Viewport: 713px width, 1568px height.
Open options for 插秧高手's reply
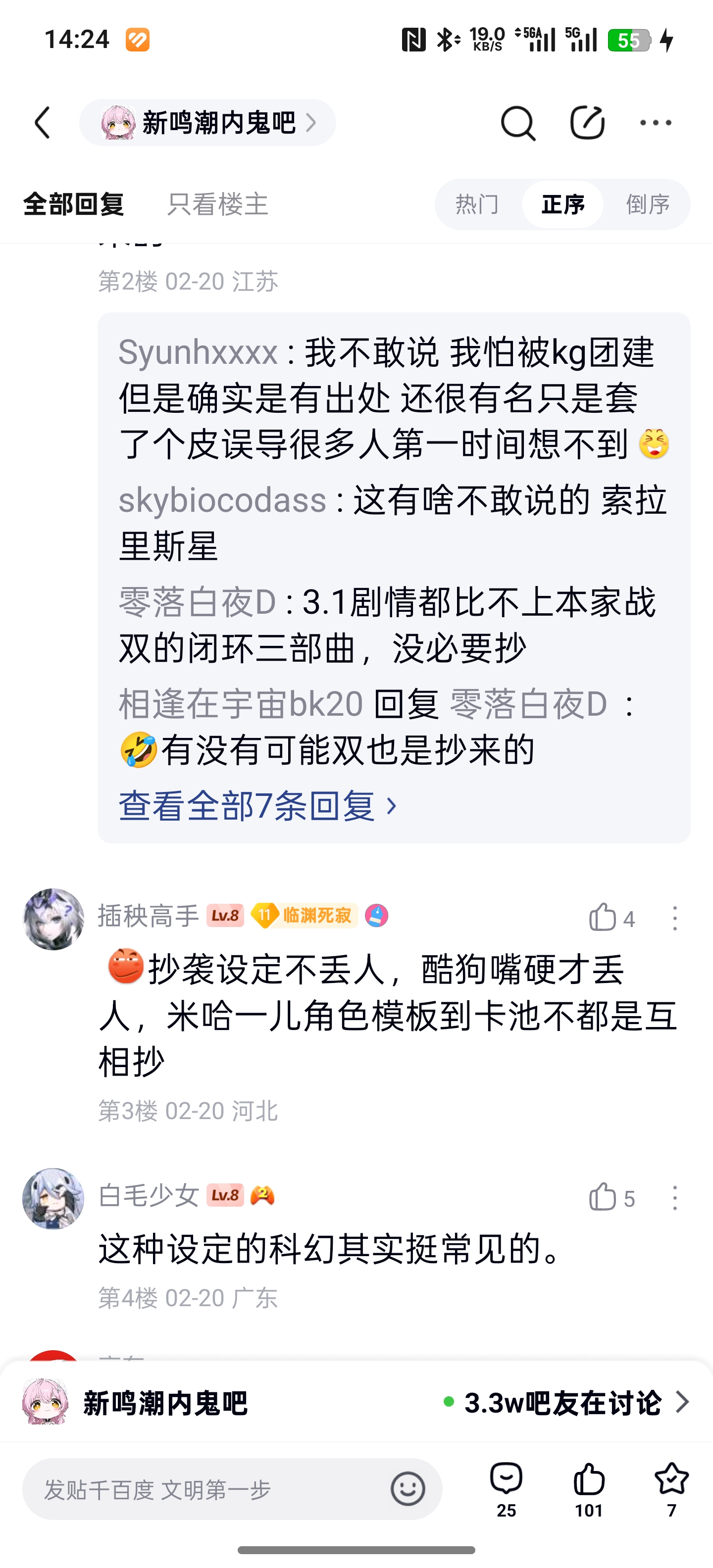pos(675,917)
